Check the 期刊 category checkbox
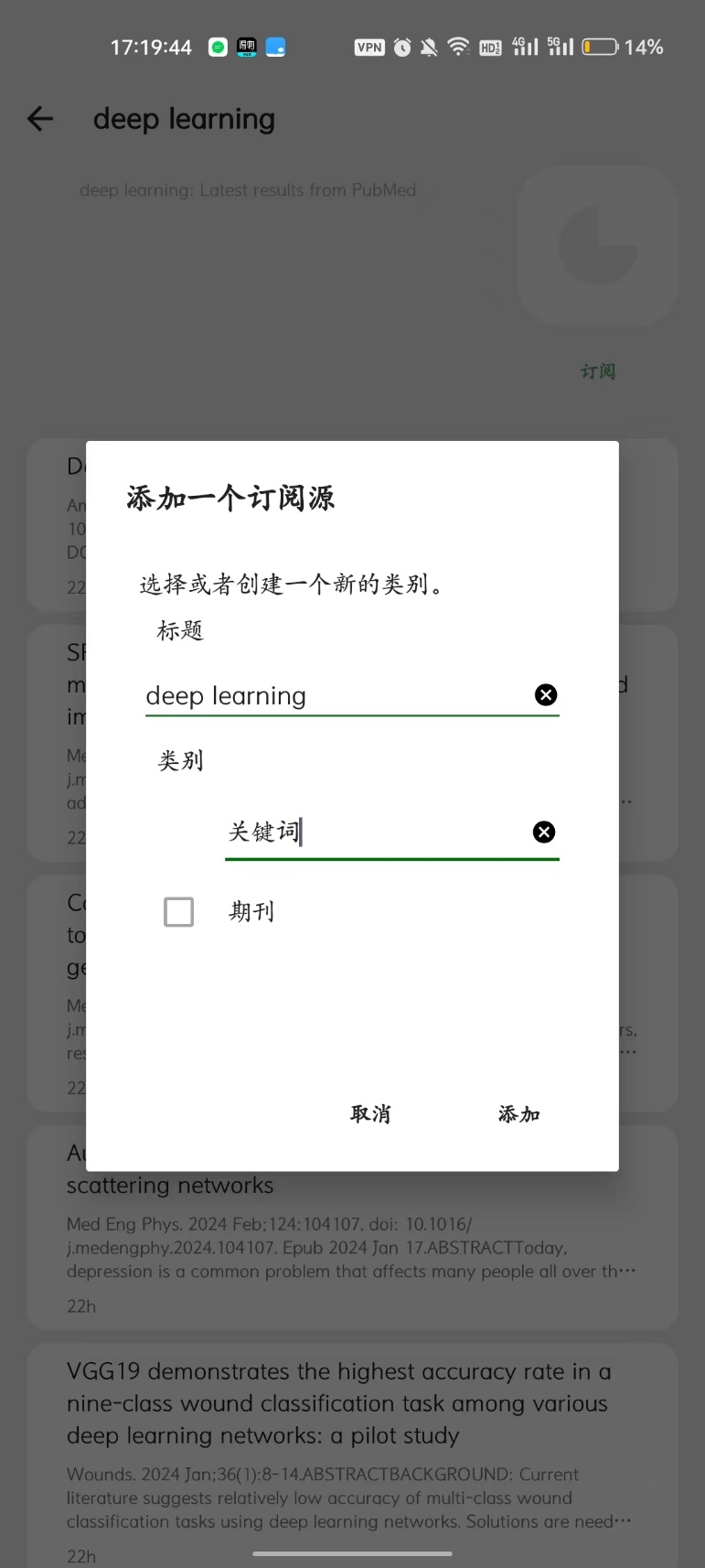 point(178,911)
